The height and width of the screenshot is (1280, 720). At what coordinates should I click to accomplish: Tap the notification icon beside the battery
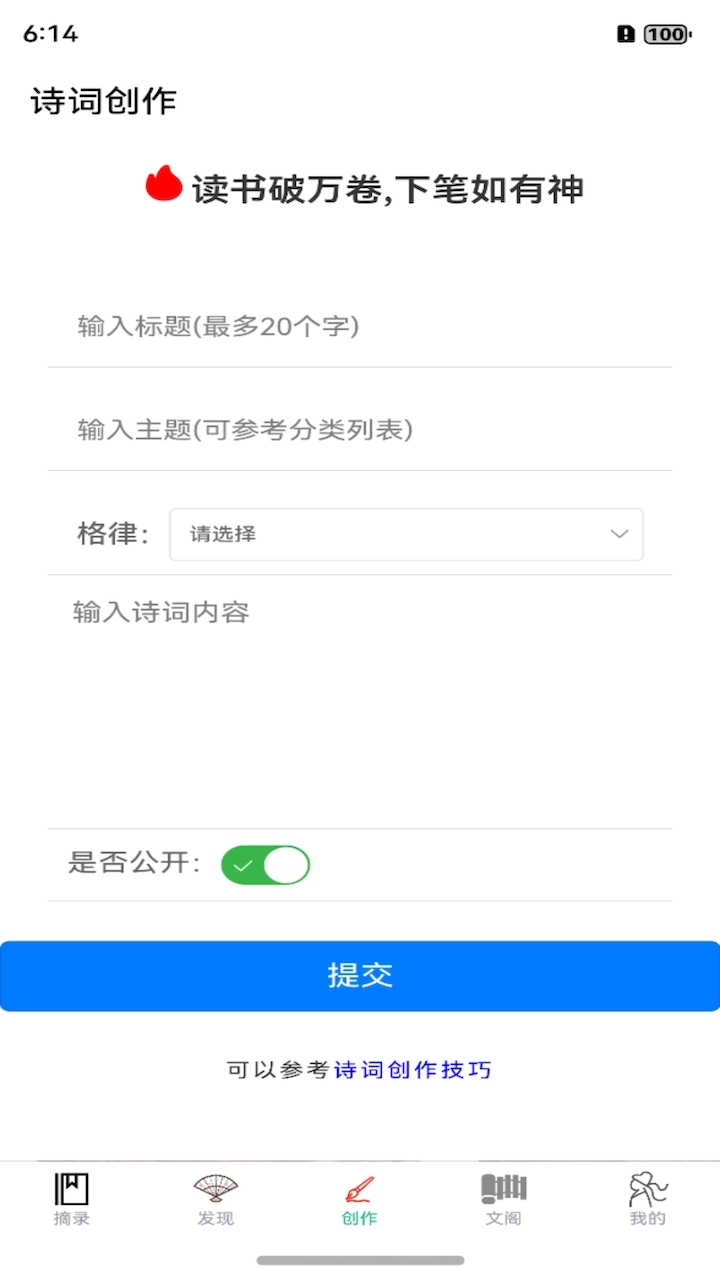point(623,33)
